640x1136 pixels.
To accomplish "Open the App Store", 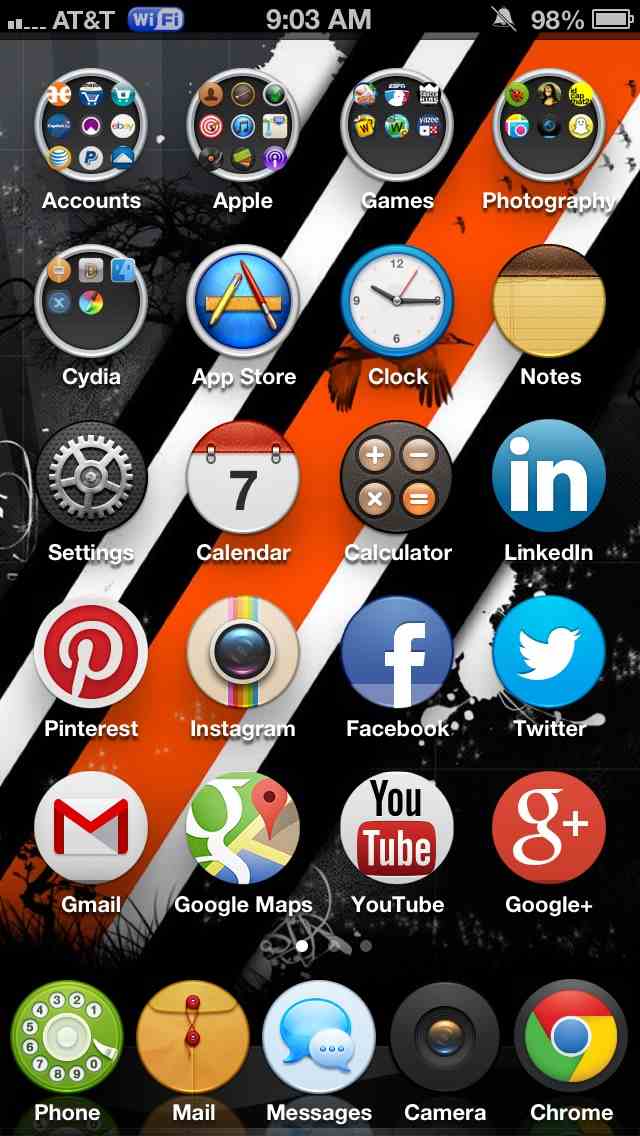I will tap(243, 301).
